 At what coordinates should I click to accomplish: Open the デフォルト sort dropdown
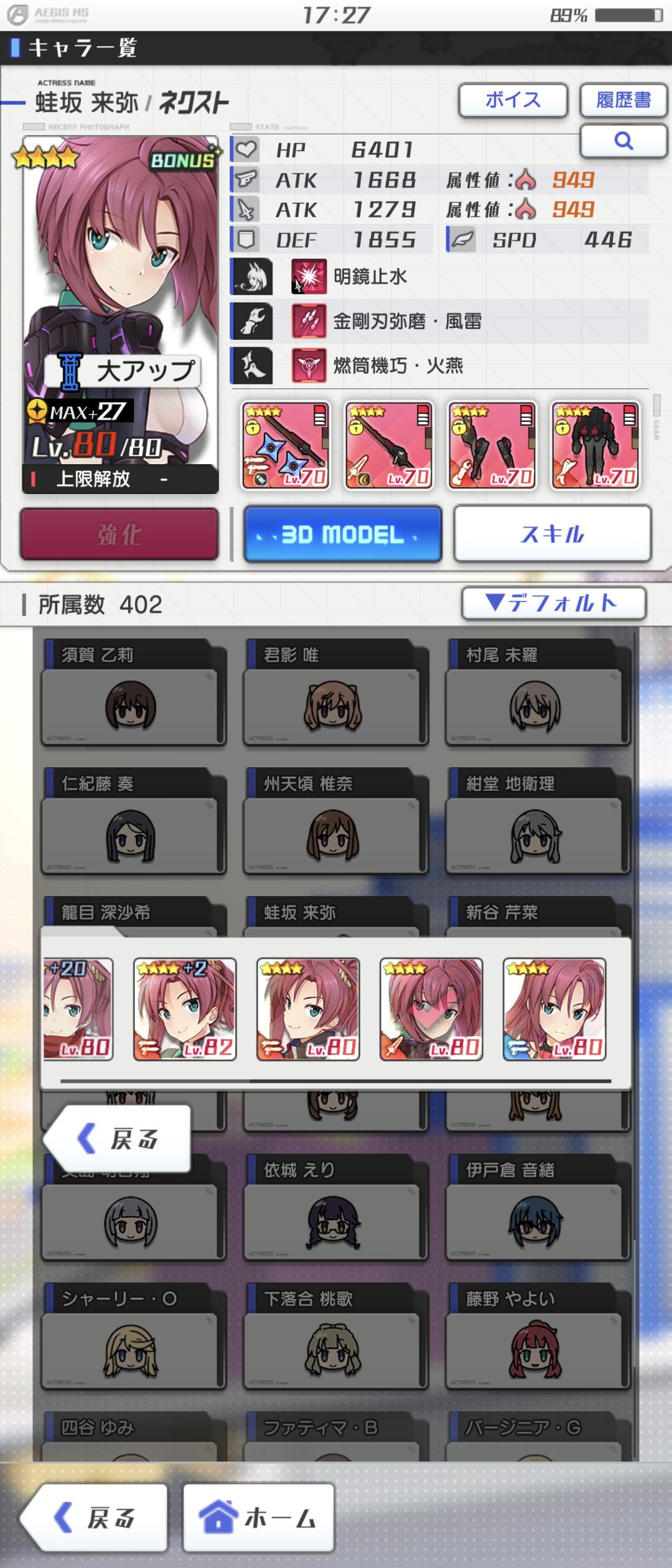[x=553, y=603]
